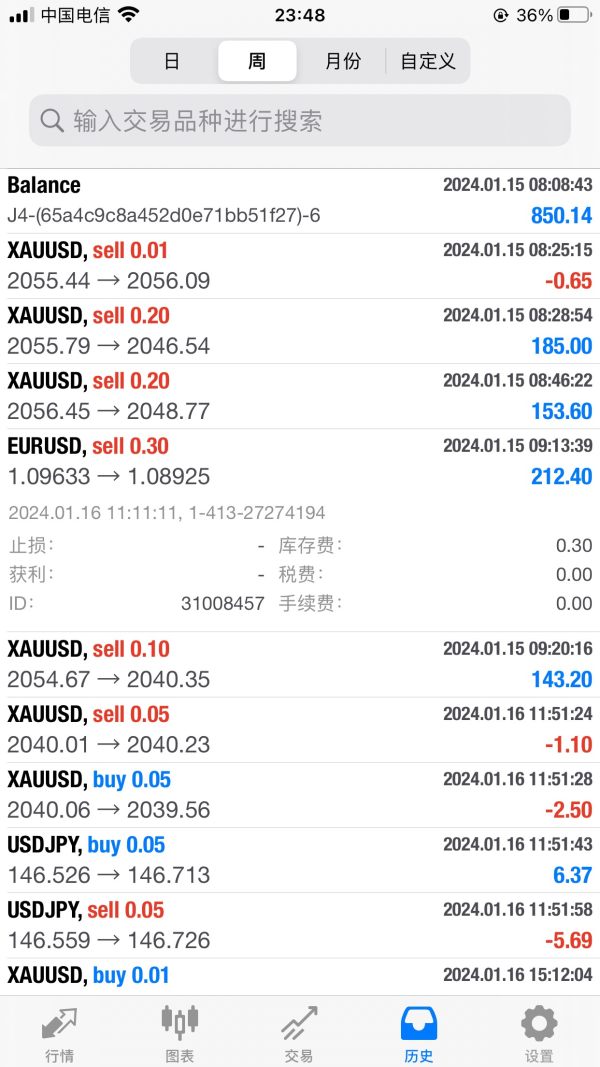Expand the USDJPY sell 0.05 trade with -5.69 loss
The width and height of the screenshot is (600, 1067).
click(x=300, y=926)
